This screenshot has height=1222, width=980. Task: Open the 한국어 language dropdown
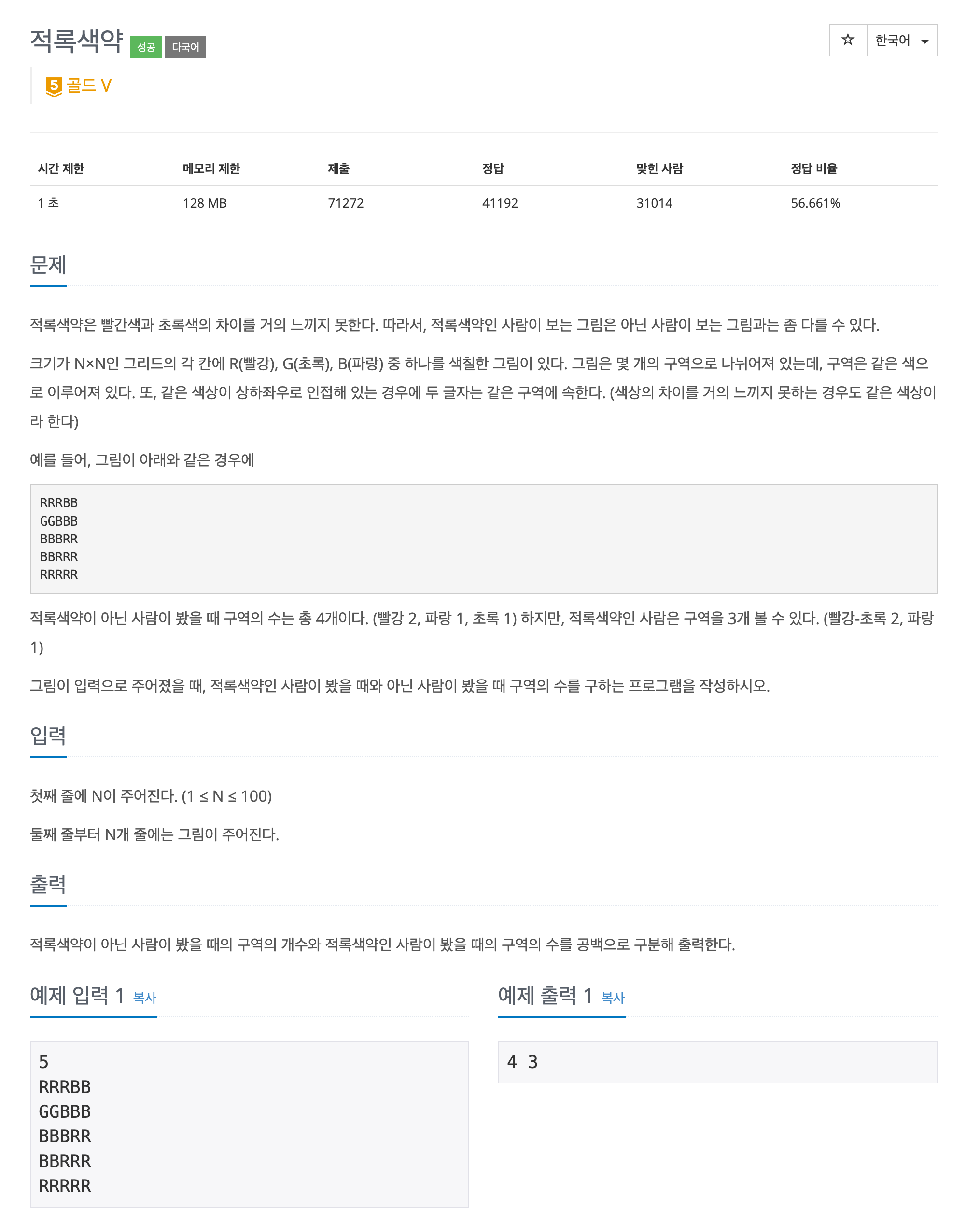[901, 40]
